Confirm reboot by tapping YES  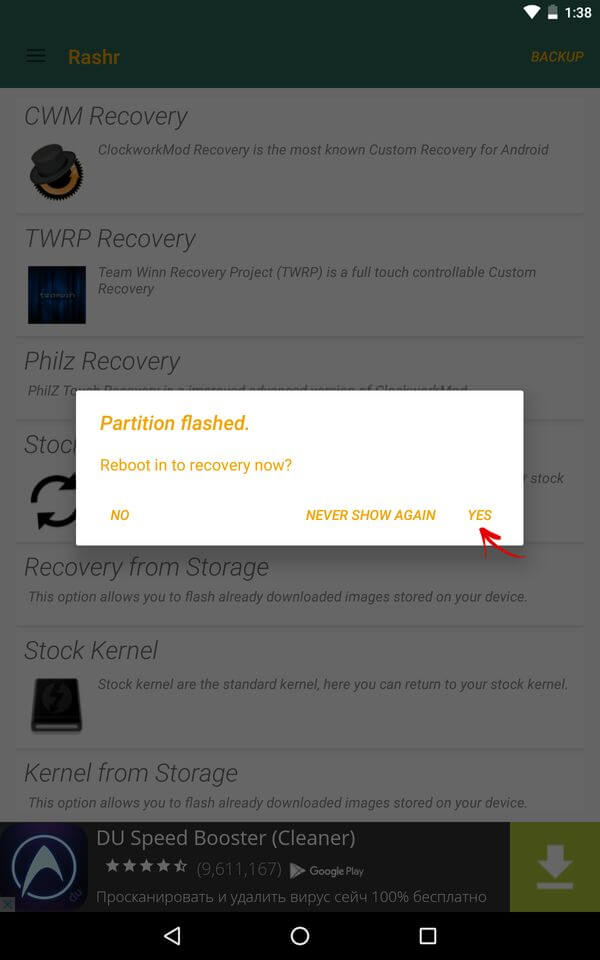click(479, 515)
